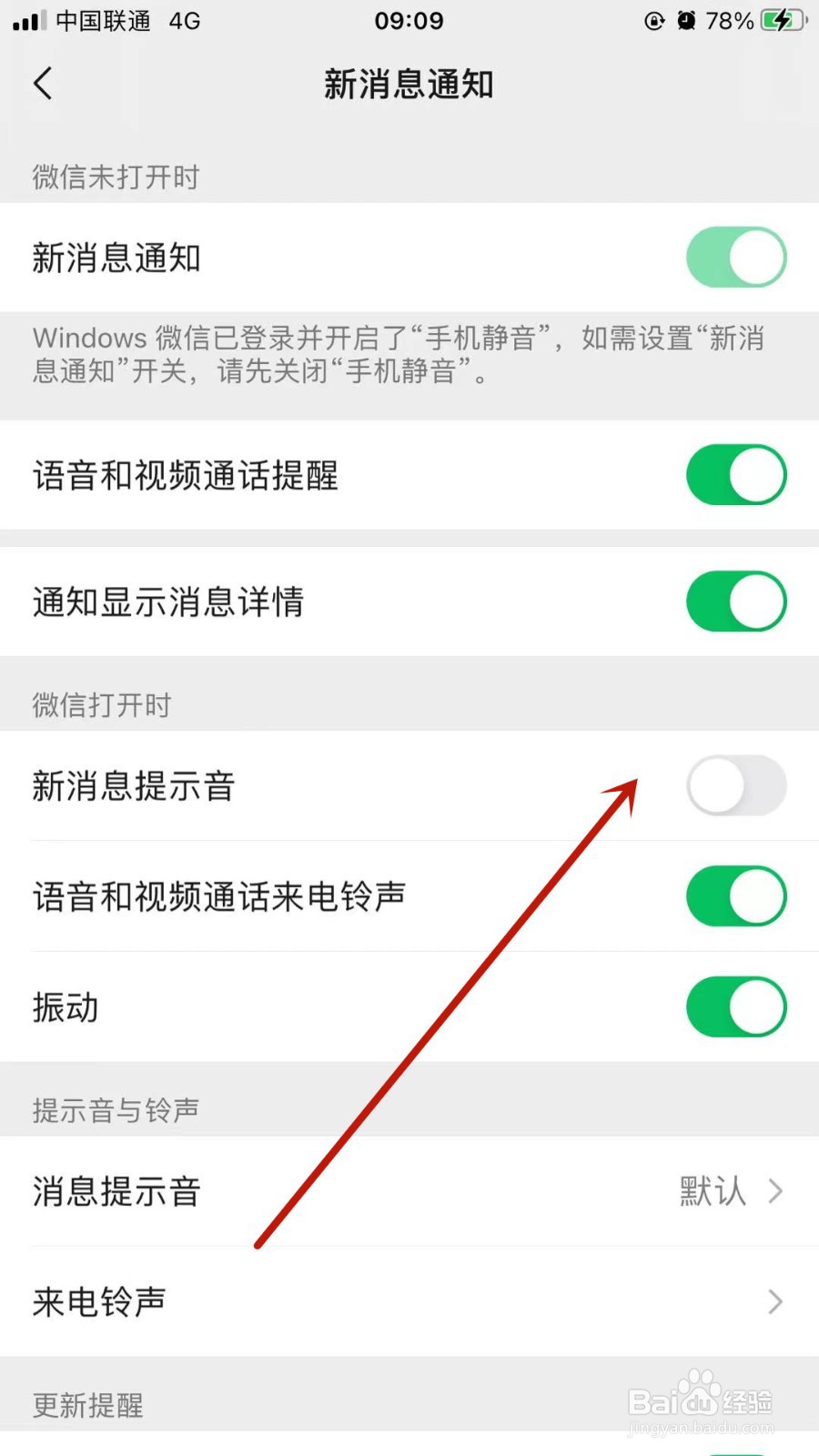Disable 语音和视频通话提醒 switch
This screenshot has width=819, height=1456.
[735, 474]
